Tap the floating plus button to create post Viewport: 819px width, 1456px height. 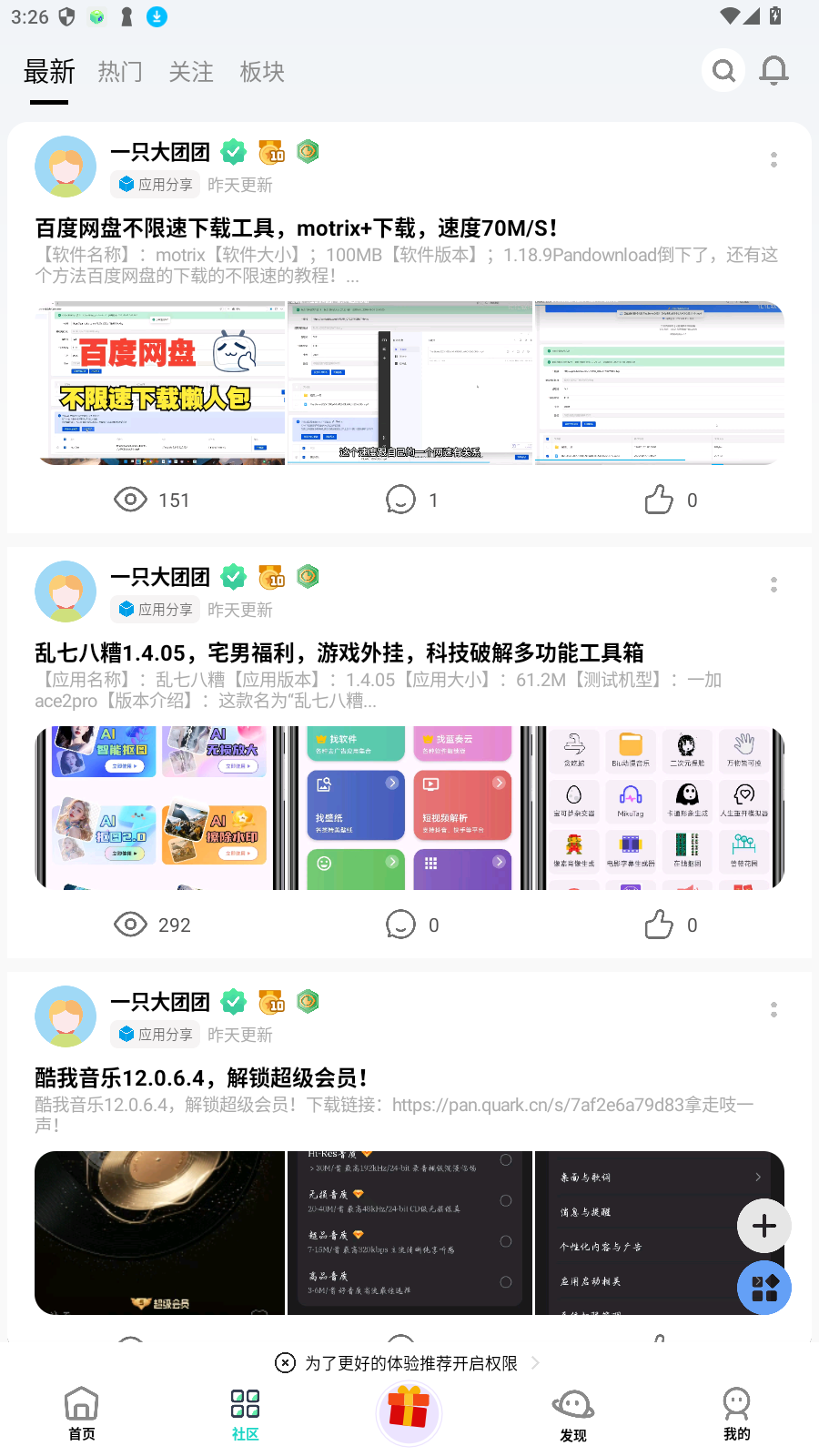[763, 1226]
